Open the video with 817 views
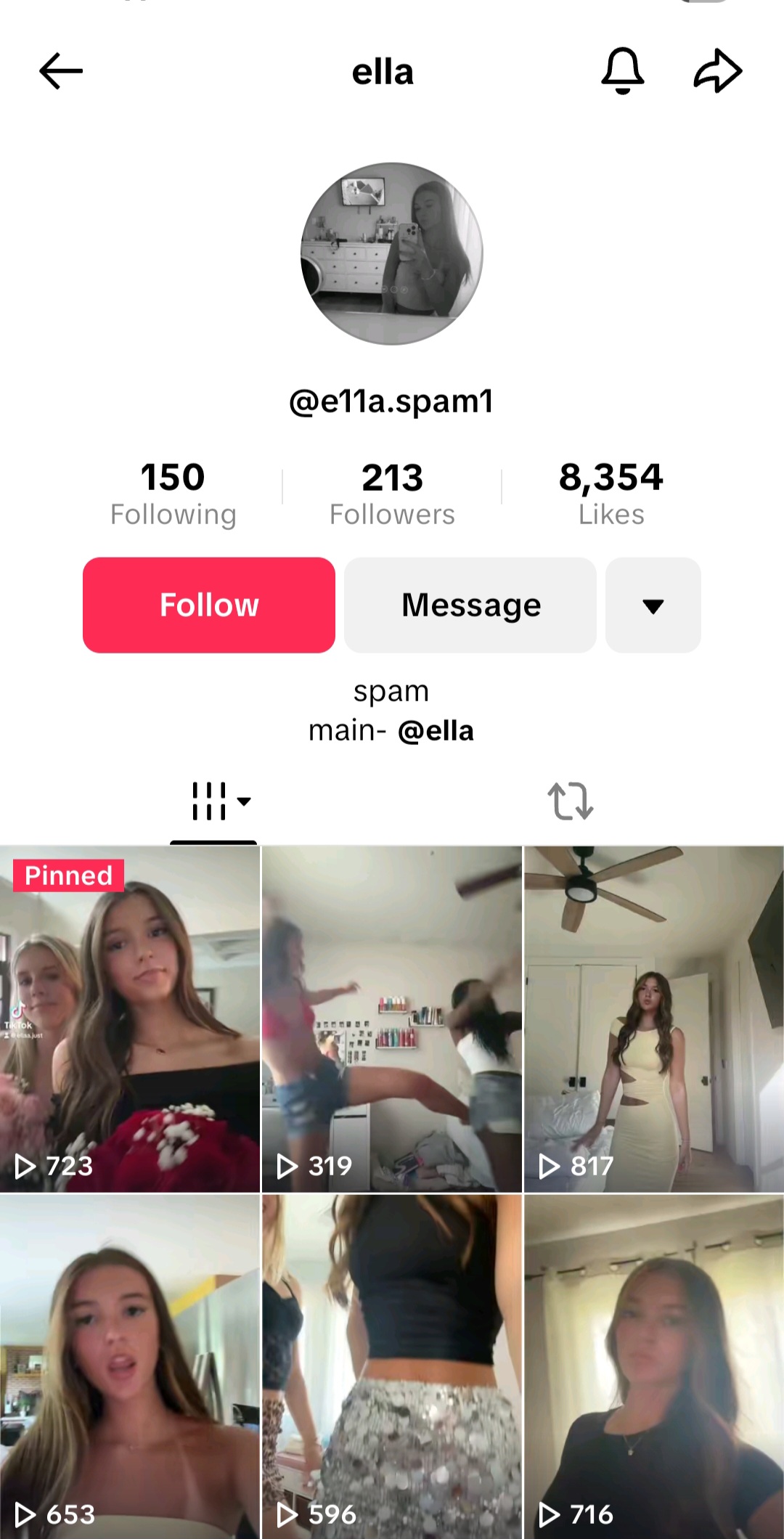The width and height of the screenshot is (784, 1539). (654, 1018)
